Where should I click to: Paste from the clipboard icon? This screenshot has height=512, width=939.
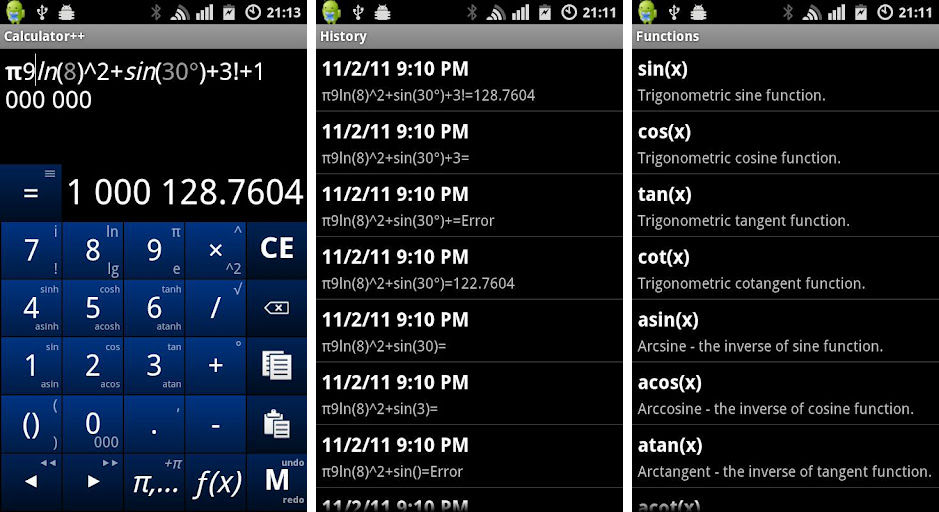click(x=276, y=423)
